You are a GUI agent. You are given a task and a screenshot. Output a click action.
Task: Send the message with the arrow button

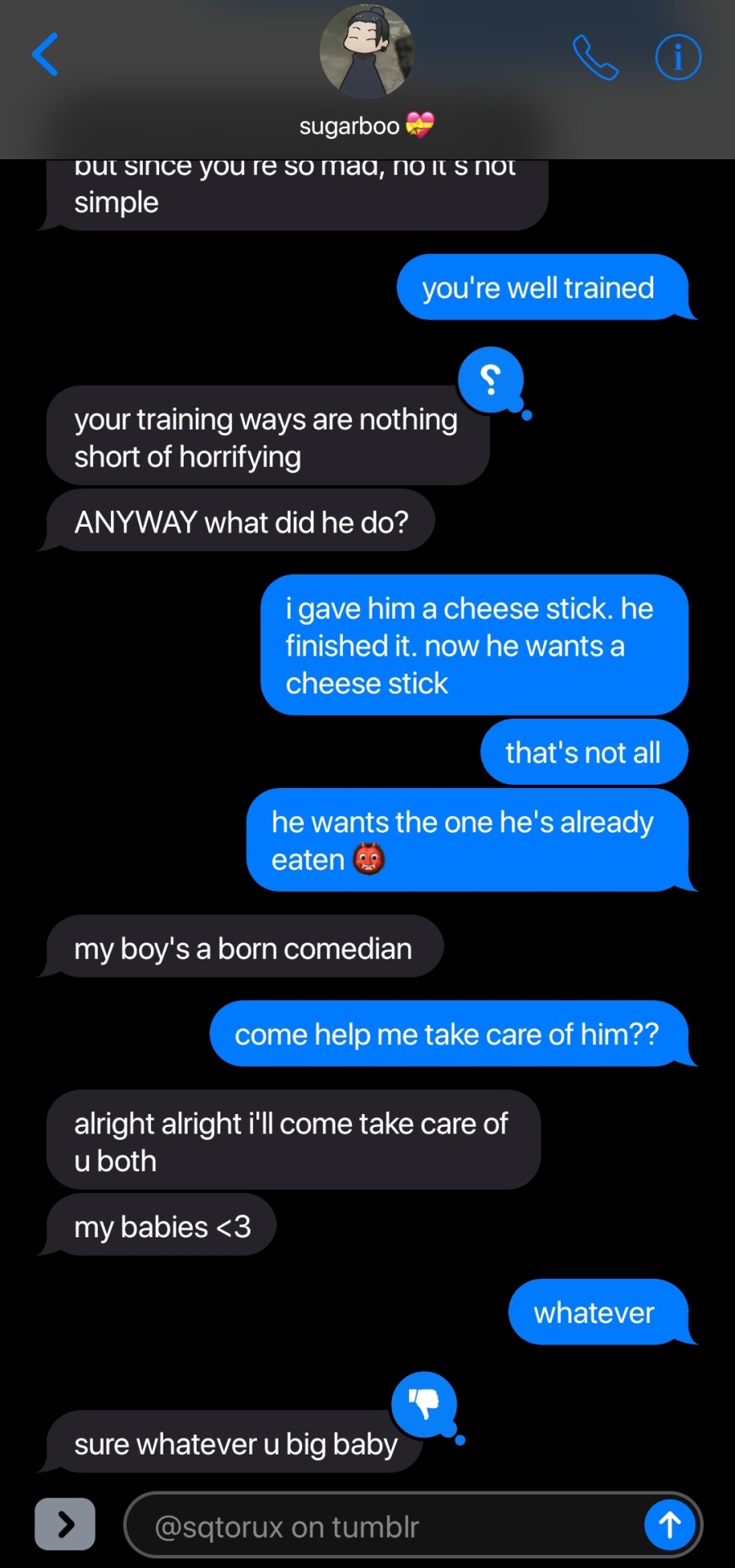(670, 1524)
